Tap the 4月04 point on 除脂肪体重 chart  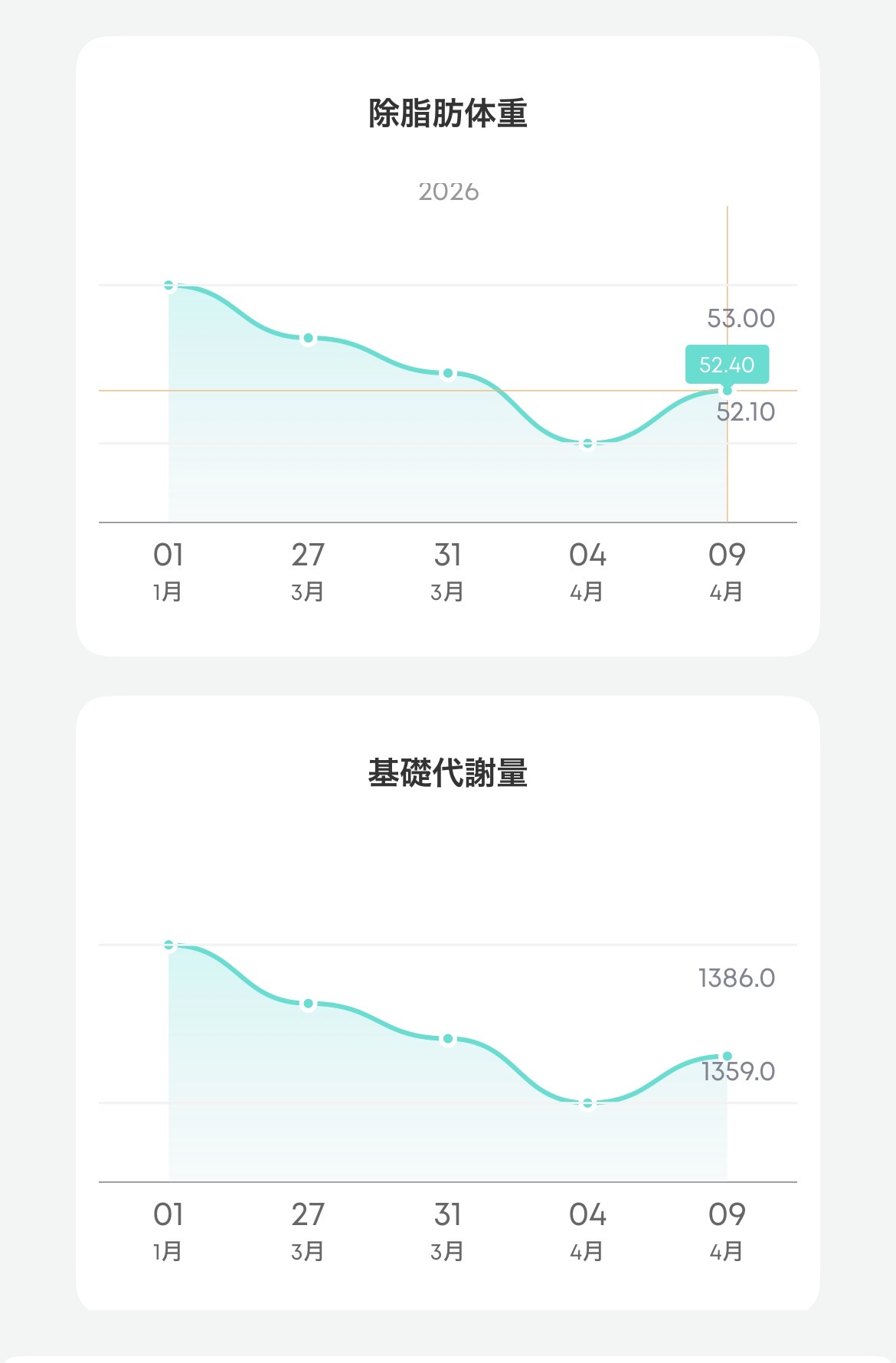[587, 444]
